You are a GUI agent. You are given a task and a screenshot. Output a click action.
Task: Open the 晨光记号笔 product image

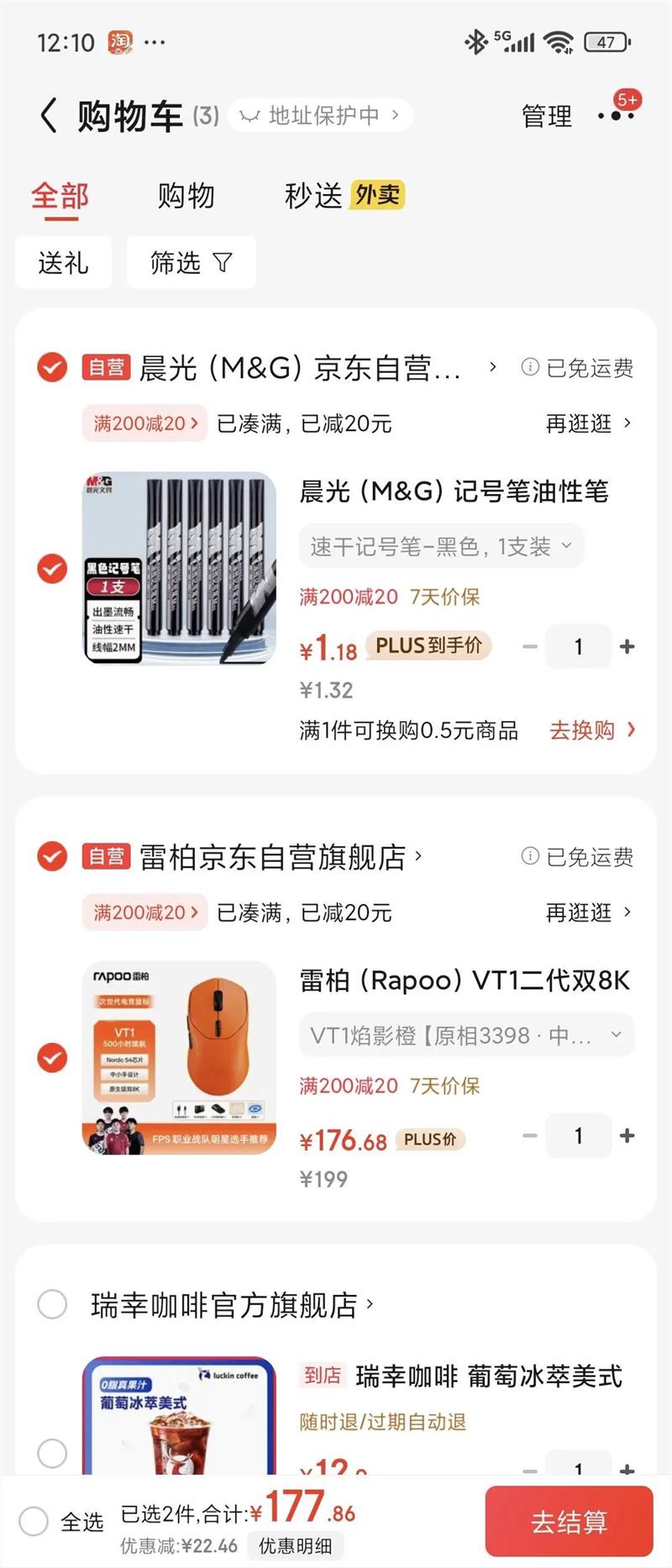coord(180,568)
